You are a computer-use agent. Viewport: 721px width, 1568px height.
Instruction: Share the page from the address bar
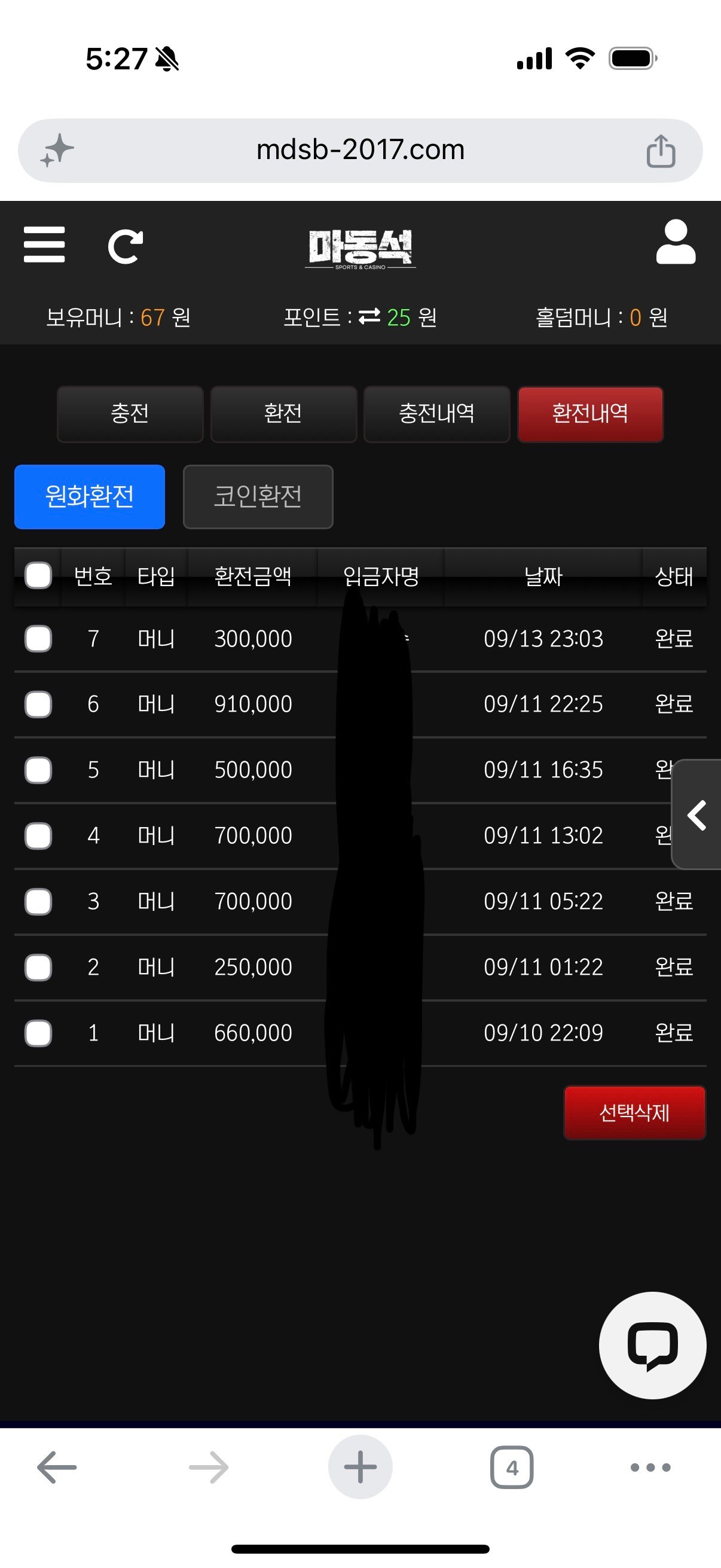coord(661,151)
